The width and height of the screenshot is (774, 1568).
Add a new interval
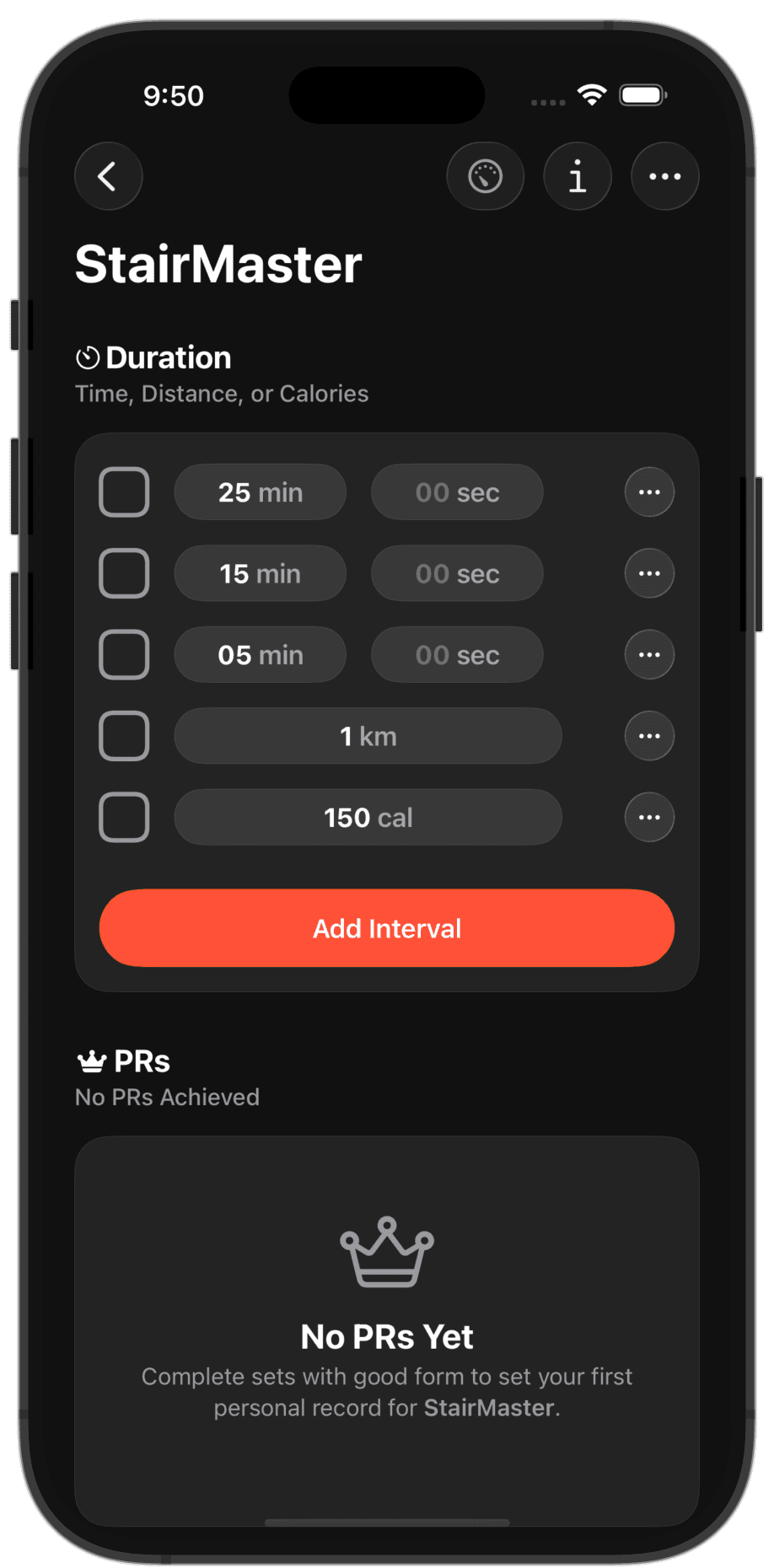[x=387, y=928]
